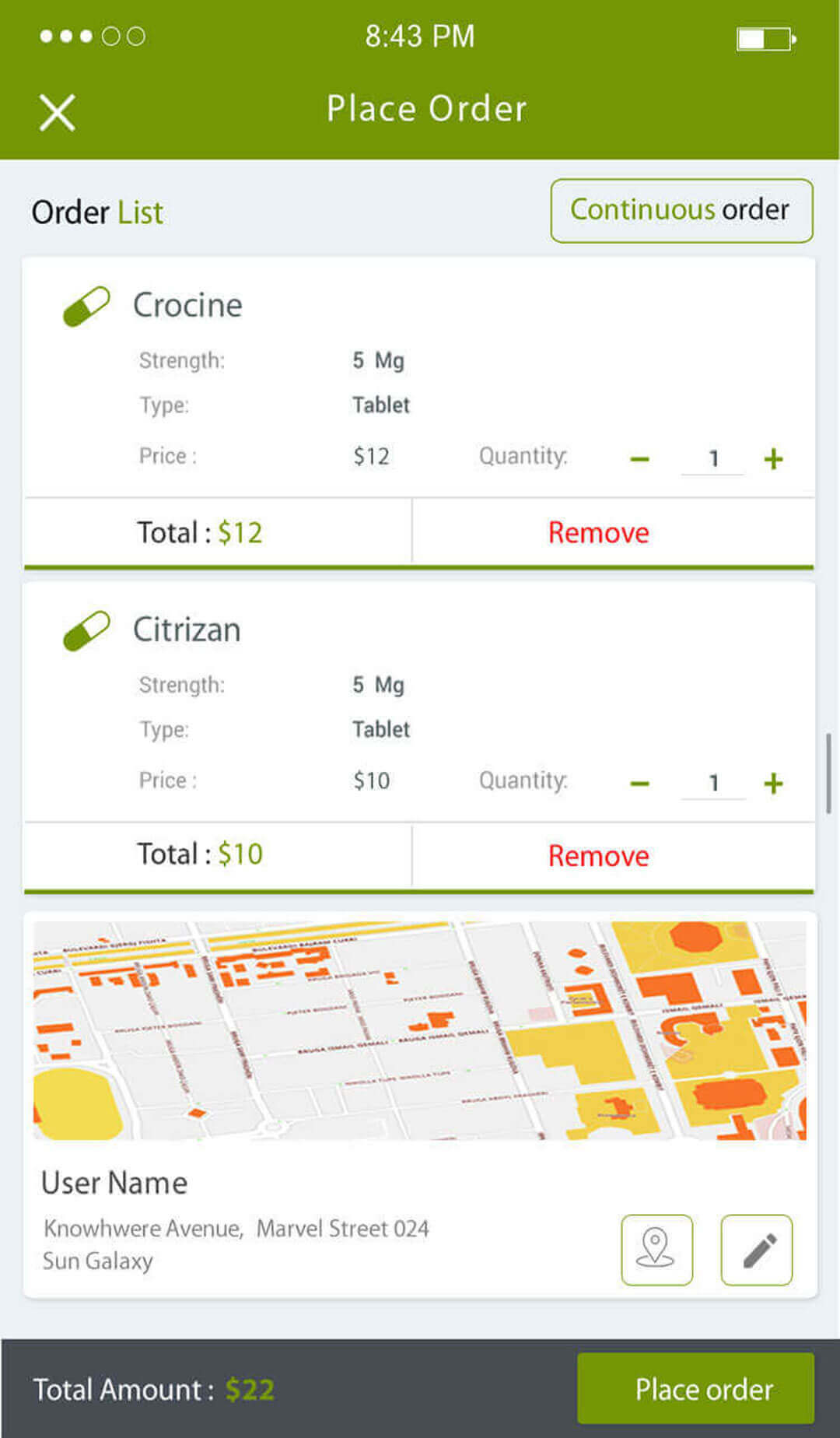This screenshot has height=1438, width=840.
Task: Decrease Citrizan quantity with minus
Action: 639,784
